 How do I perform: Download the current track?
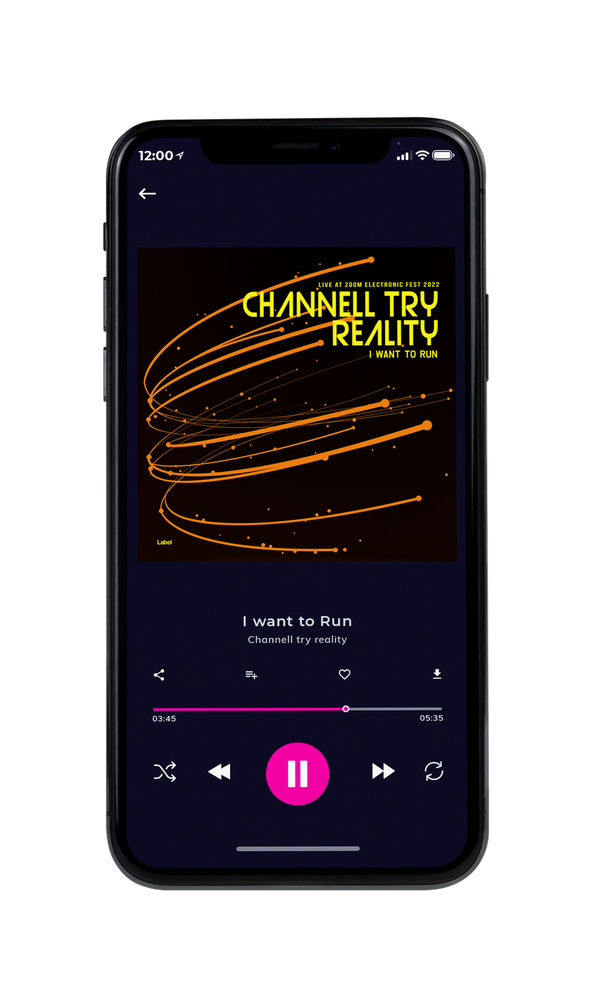[x=437, y=674]
